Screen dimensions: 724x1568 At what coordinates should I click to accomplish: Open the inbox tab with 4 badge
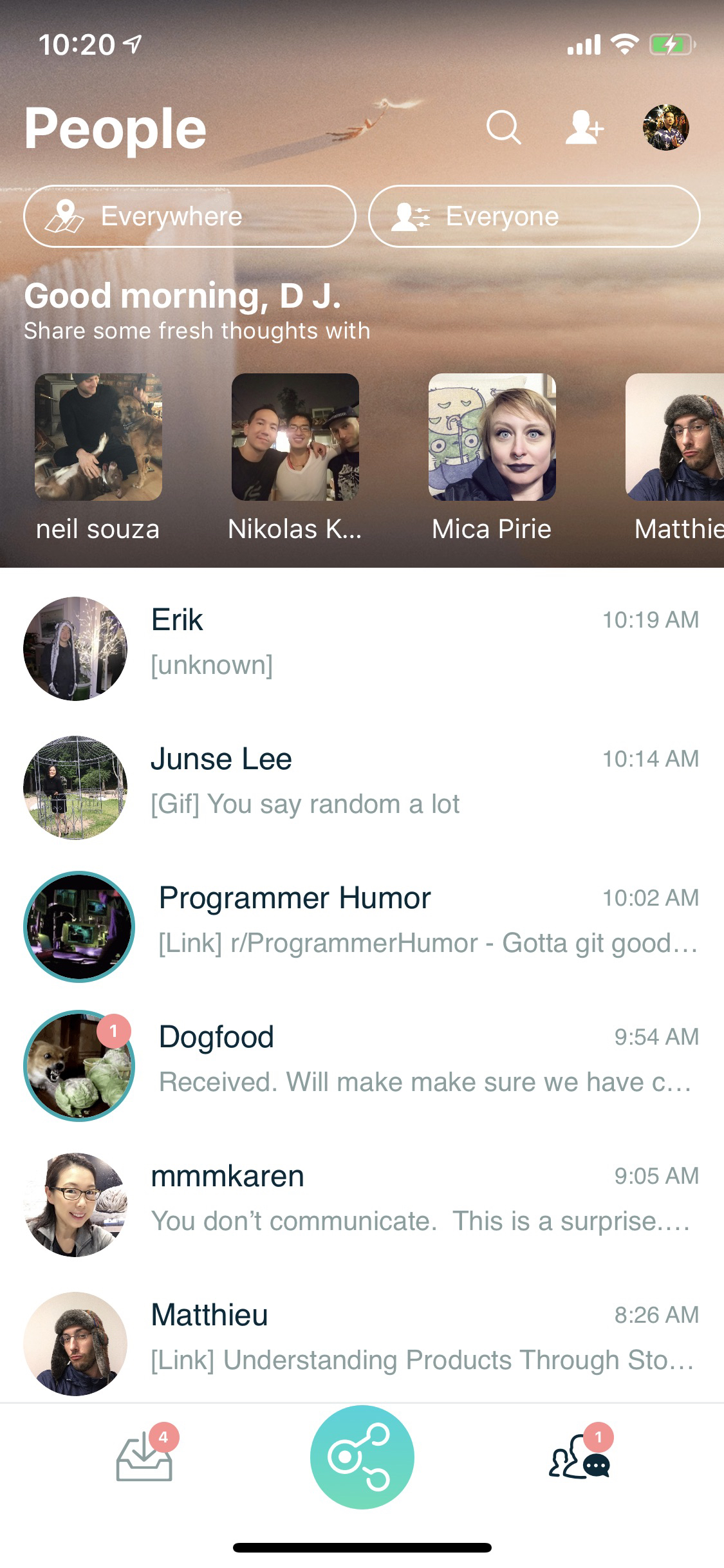[145, 1459]
